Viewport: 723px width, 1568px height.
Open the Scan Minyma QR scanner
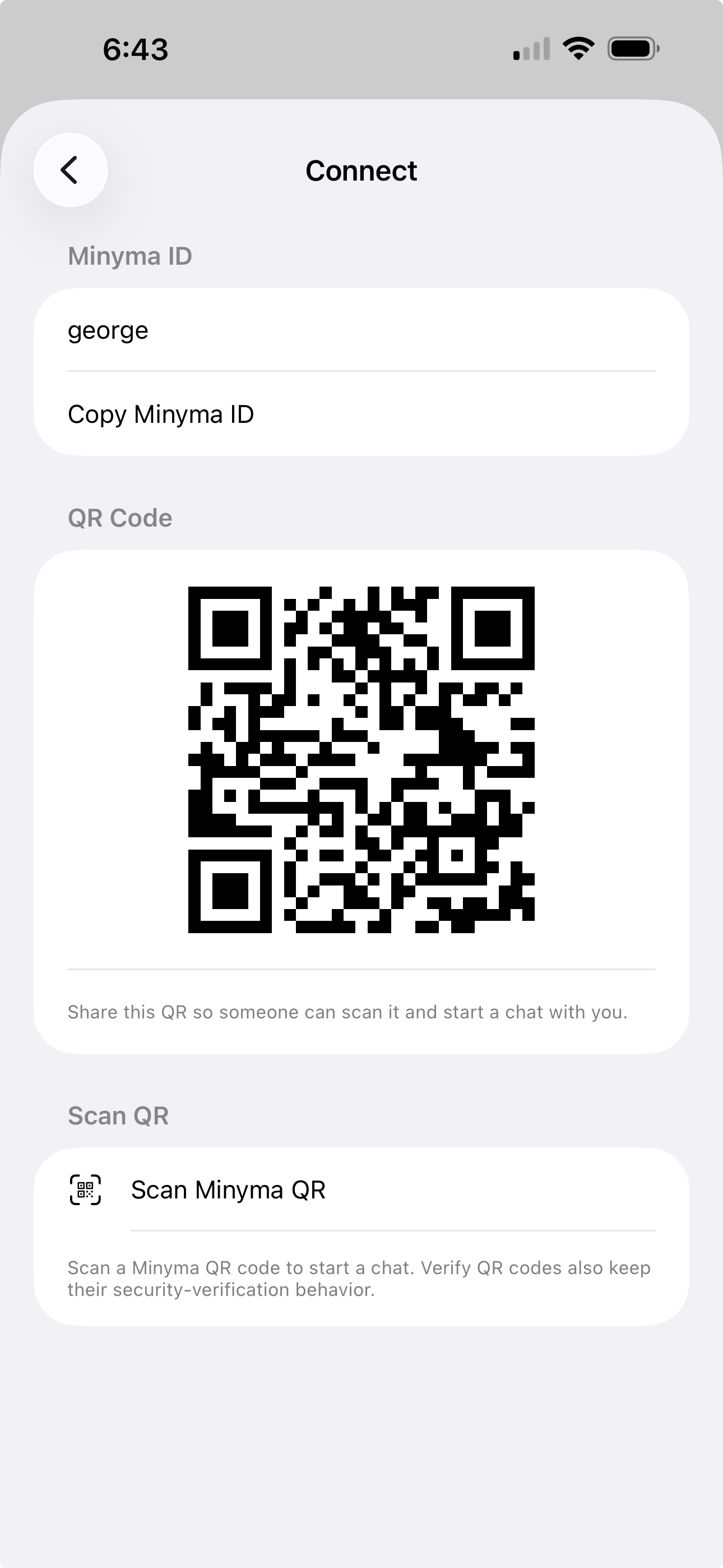(x=228, y=1189)
